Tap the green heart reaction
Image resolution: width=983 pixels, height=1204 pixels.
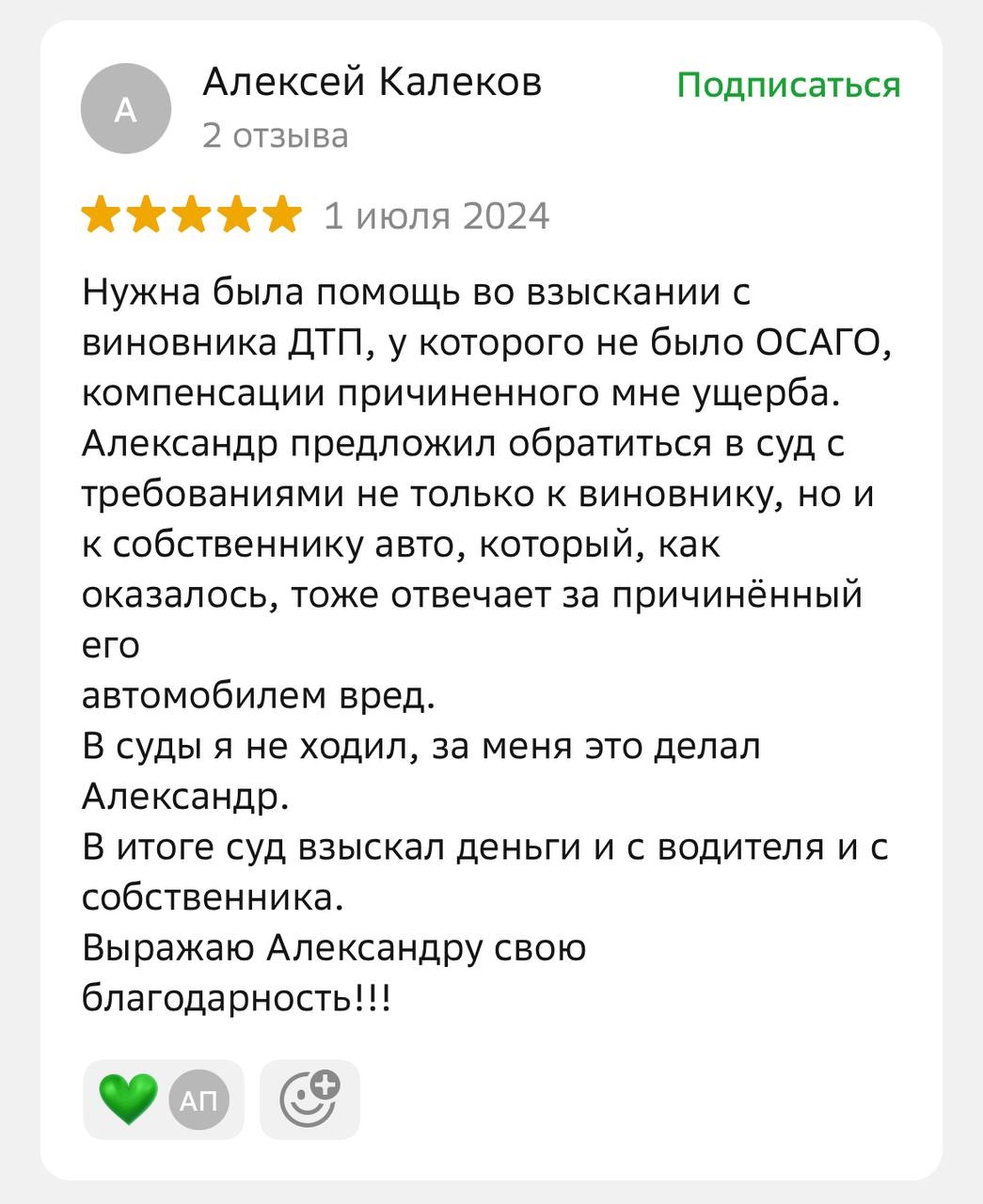128,1099
